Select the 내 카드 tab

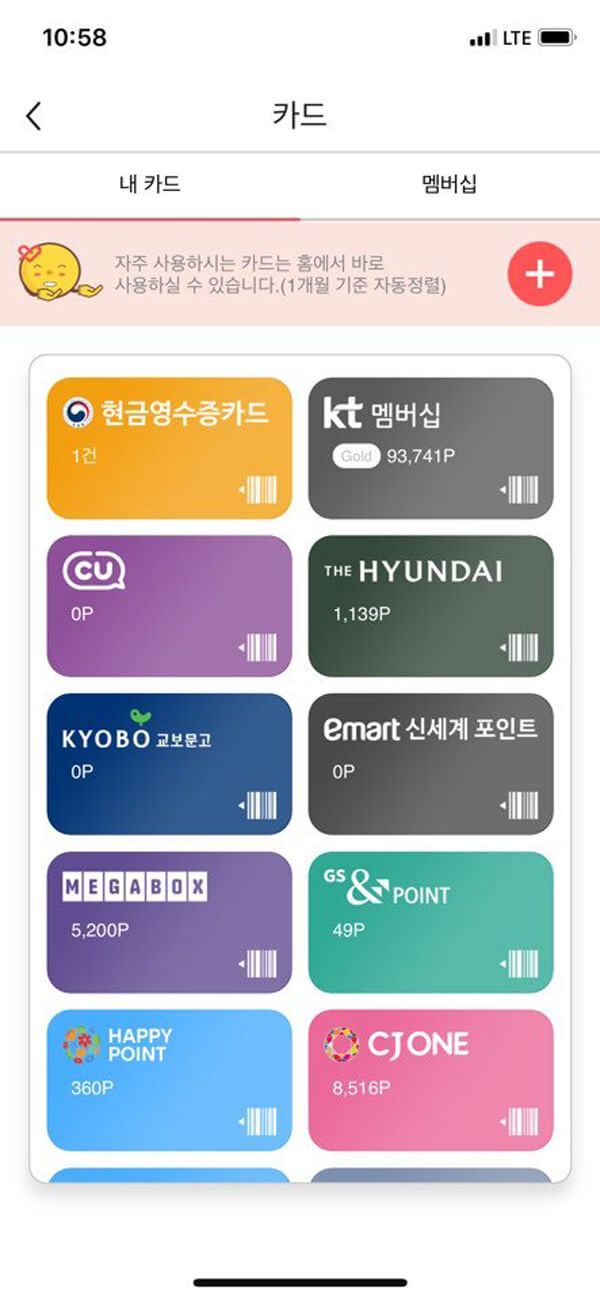click(150, 184)
